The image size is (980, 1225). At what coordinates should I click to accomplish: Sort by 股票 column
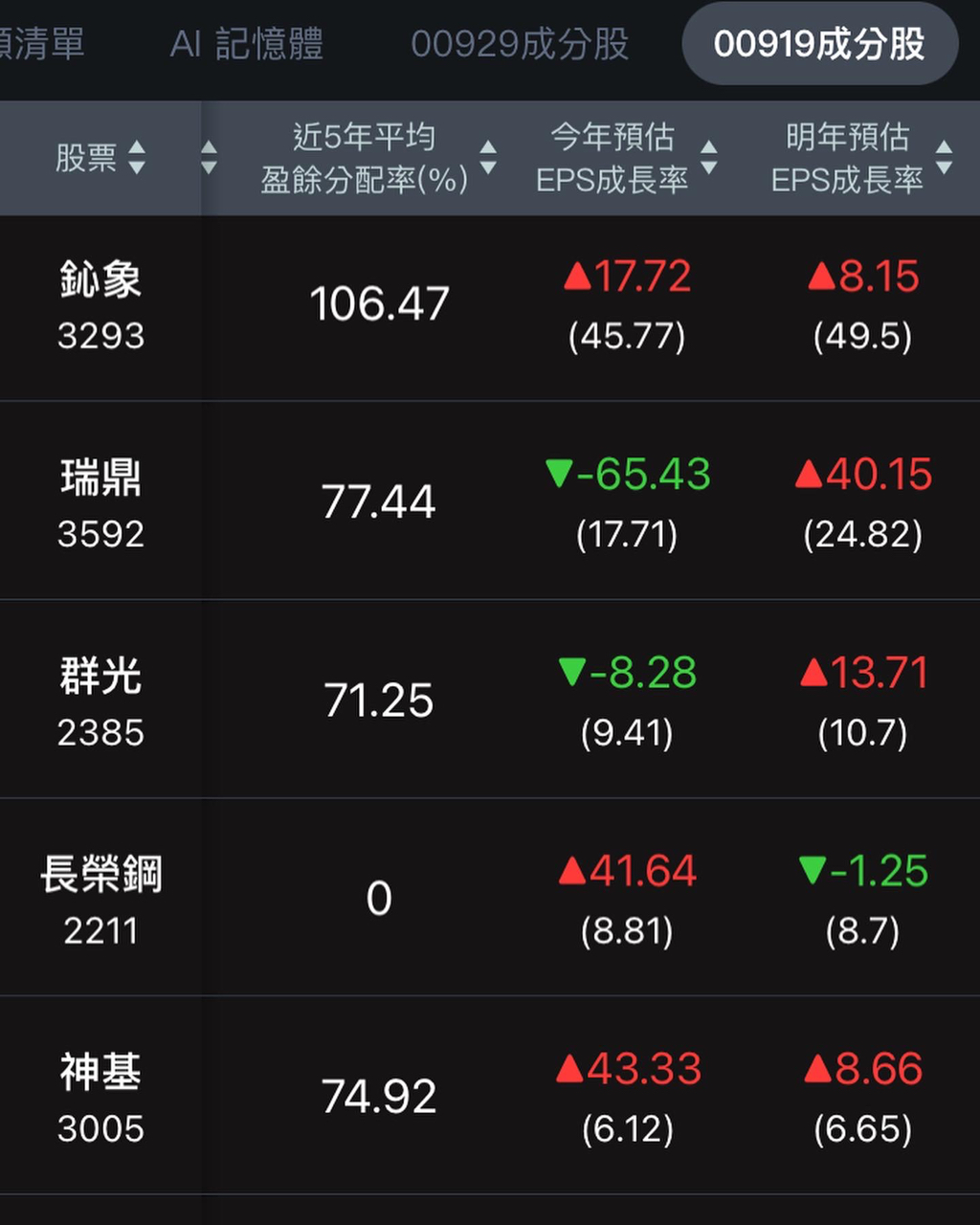tap(100, 158)
